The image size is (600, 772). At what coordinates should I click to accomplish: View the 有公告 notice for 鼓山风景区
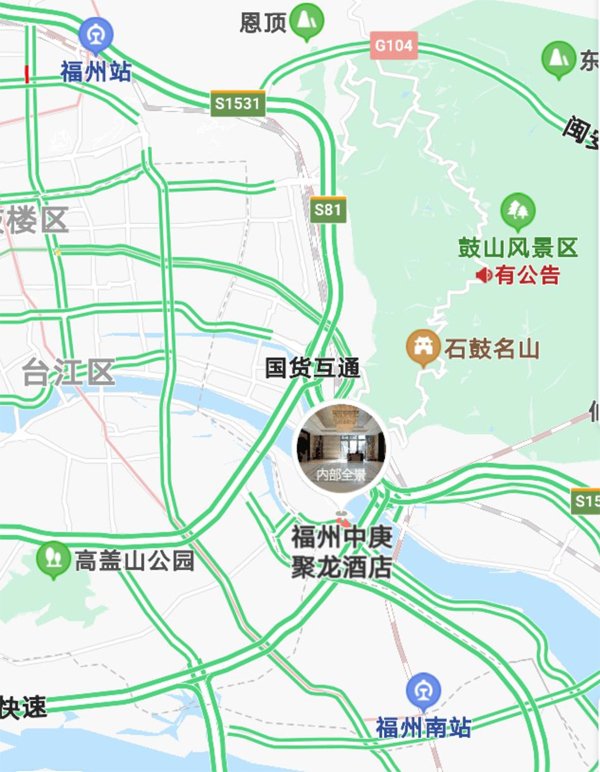tap(517, 275)
